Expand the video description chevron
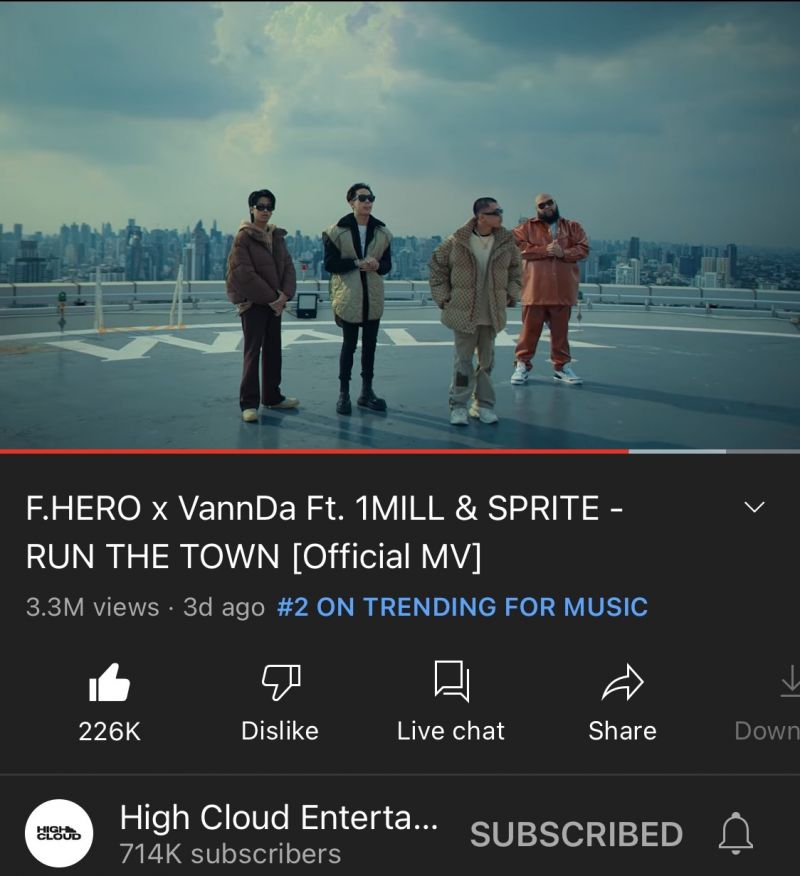The width and height of the screenshot is (800, 876). [x=756, y=508]
